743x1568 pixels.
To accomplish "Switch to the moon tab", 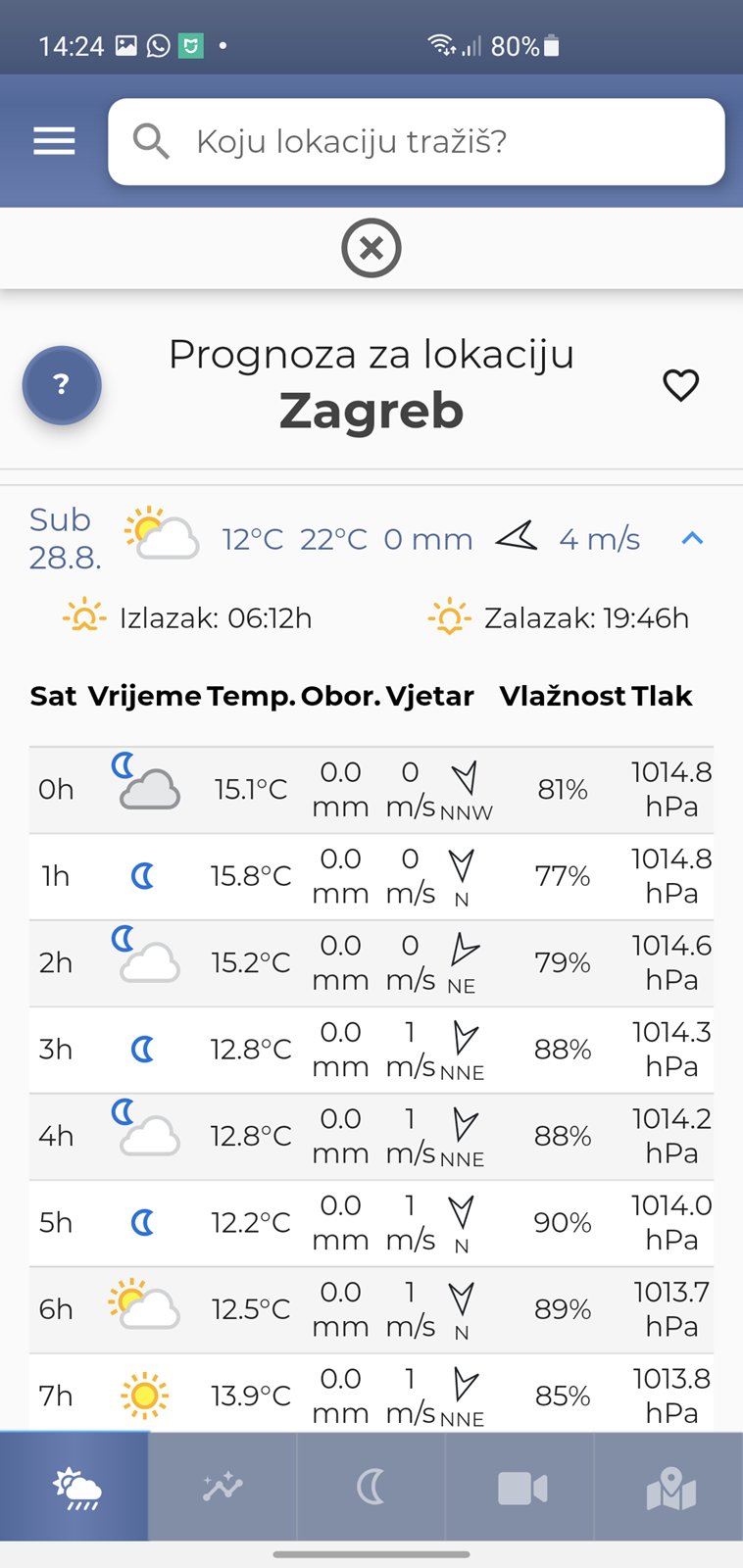I will [x=371, y=1487].
